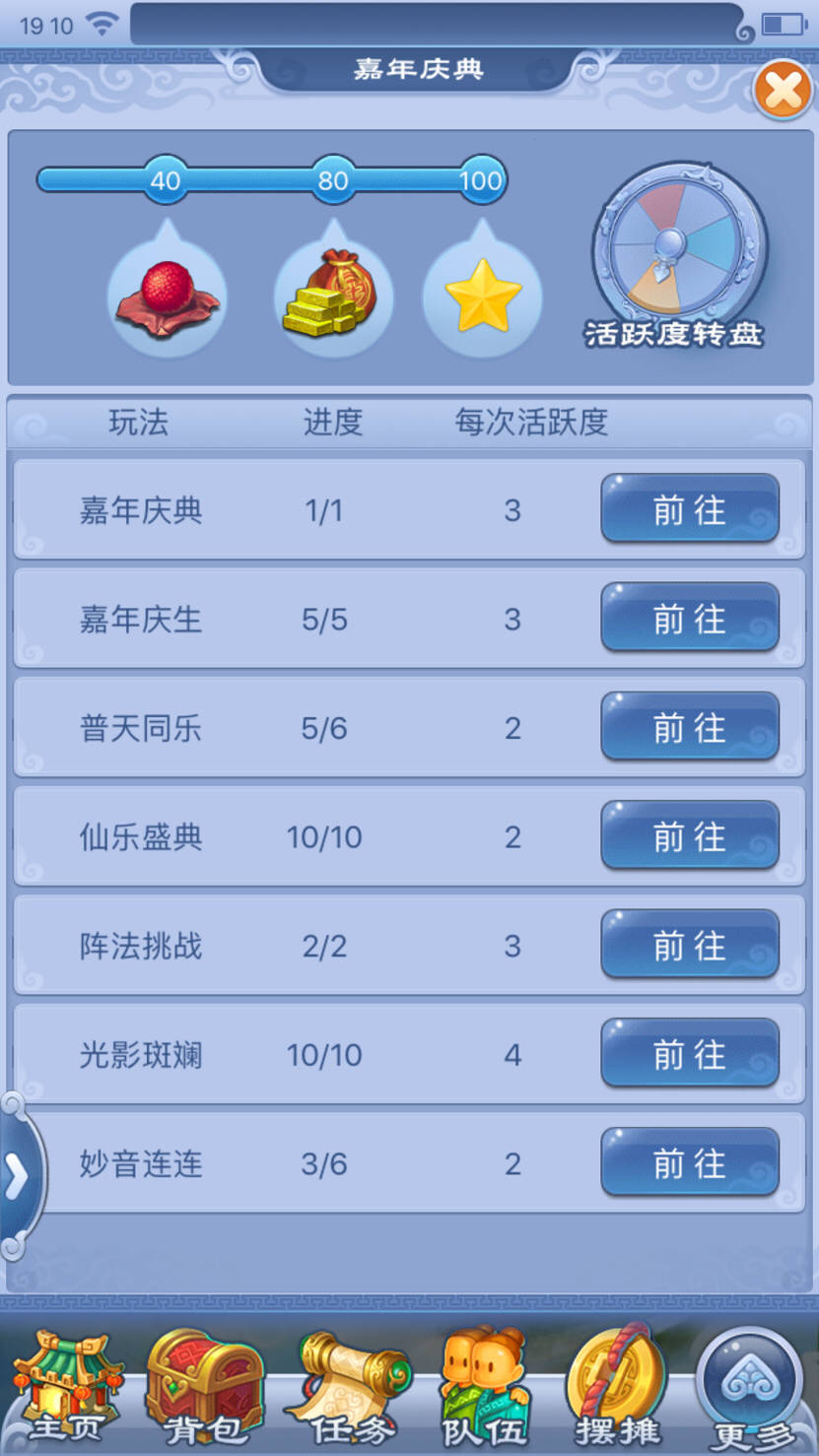
Task: Tap 前往 next to 普天同乐
Action: [x=690, y=728]
